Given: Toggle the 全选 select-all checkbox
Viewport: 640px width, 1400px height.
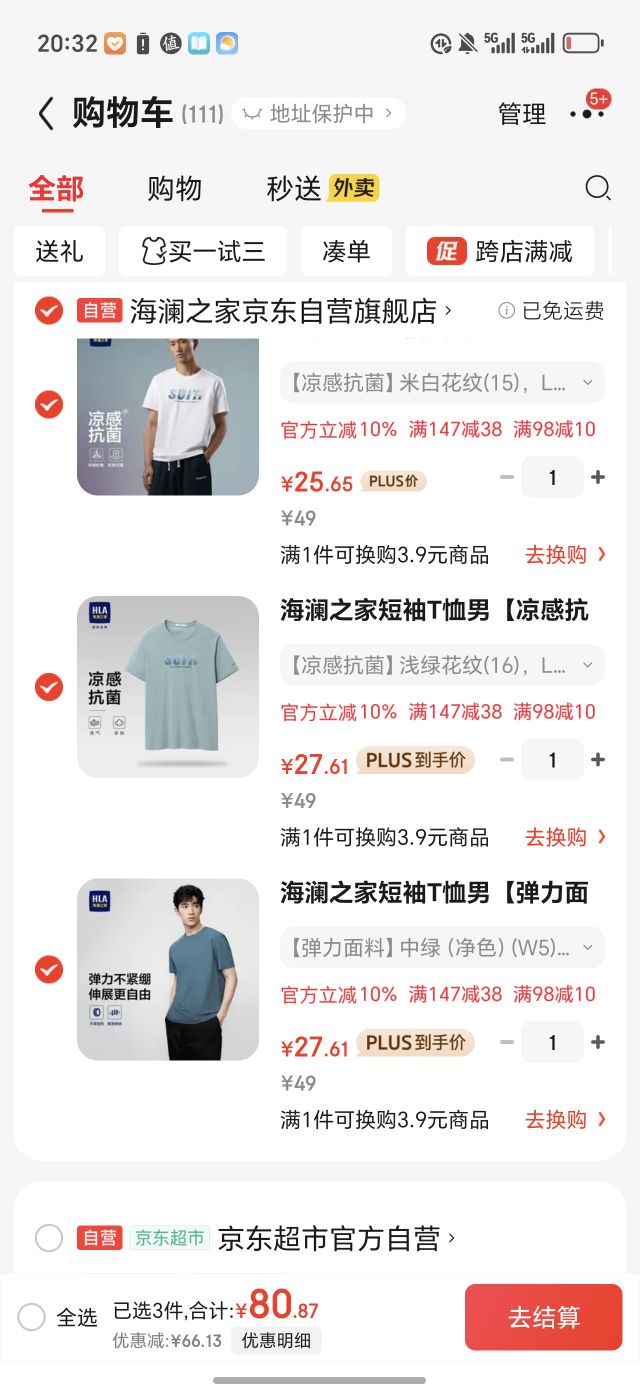Looking at the screenshot, I should point(32,1317).
